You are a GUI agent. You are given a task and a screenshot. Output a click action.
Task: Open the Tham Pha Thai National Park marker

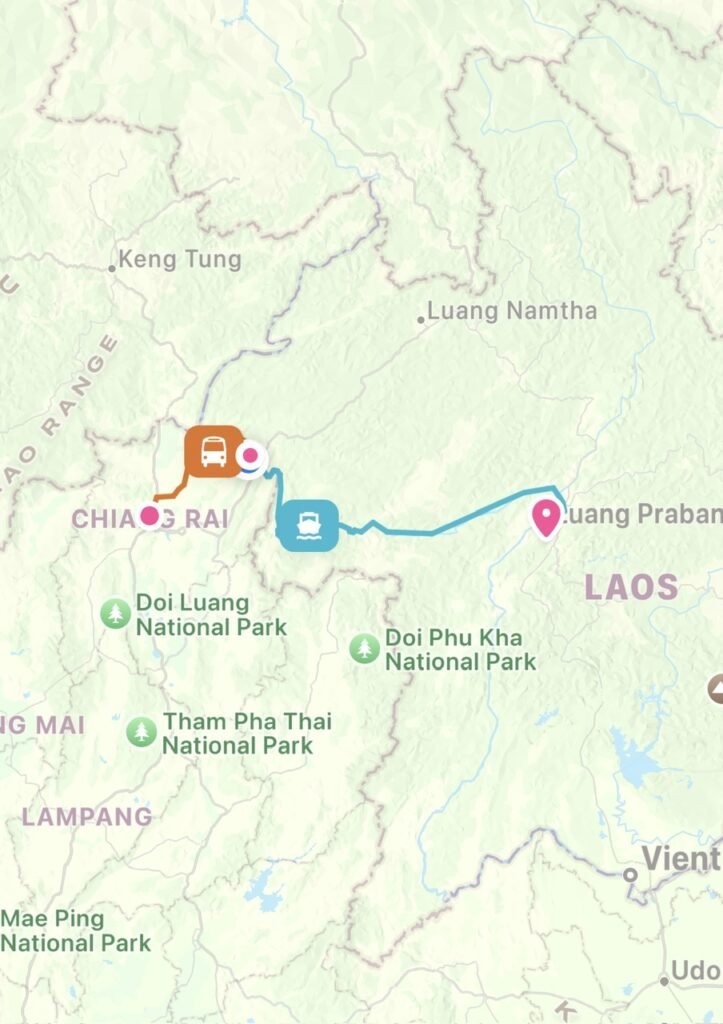point(142,731)
